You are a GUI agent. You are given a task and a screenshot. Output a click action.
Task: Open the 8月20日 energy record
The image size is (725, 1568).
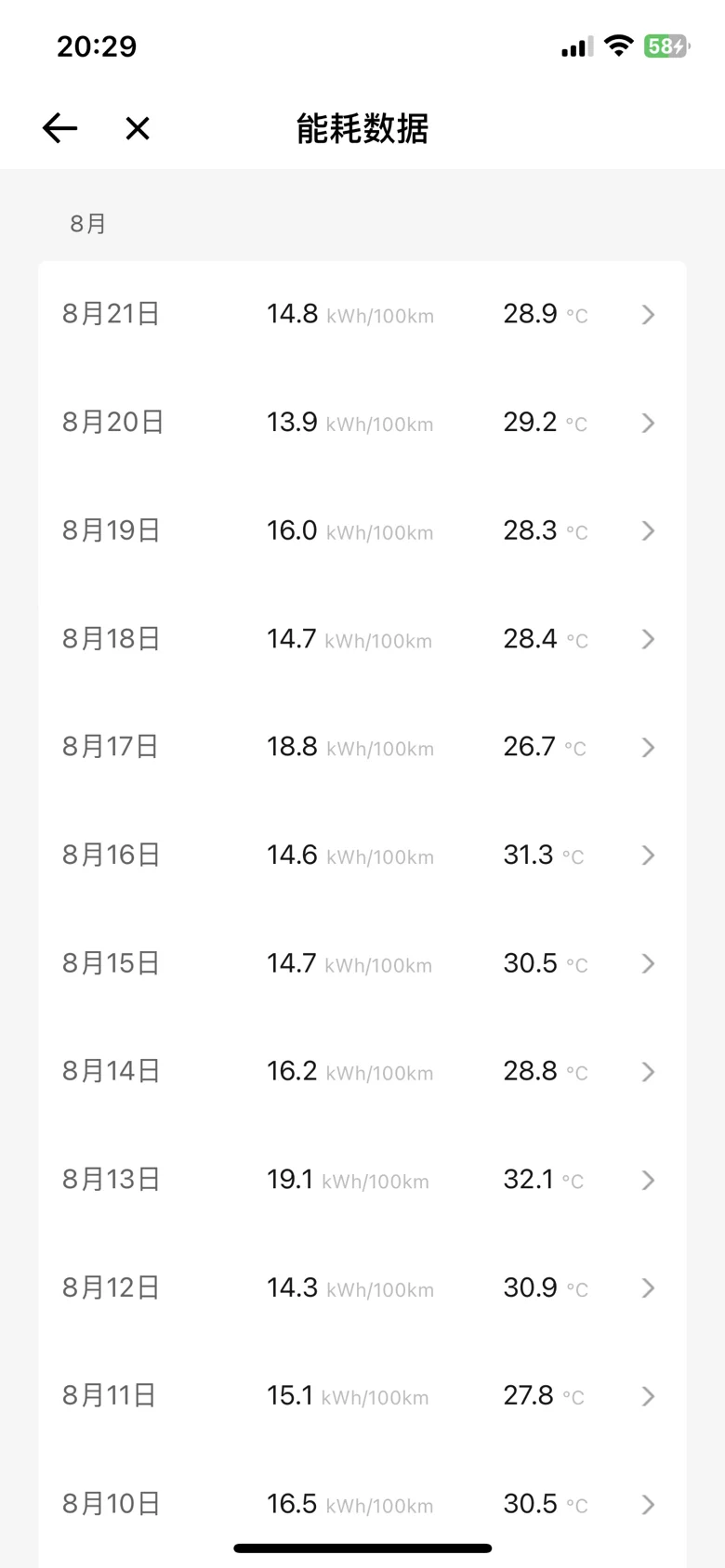click(362, 423)
